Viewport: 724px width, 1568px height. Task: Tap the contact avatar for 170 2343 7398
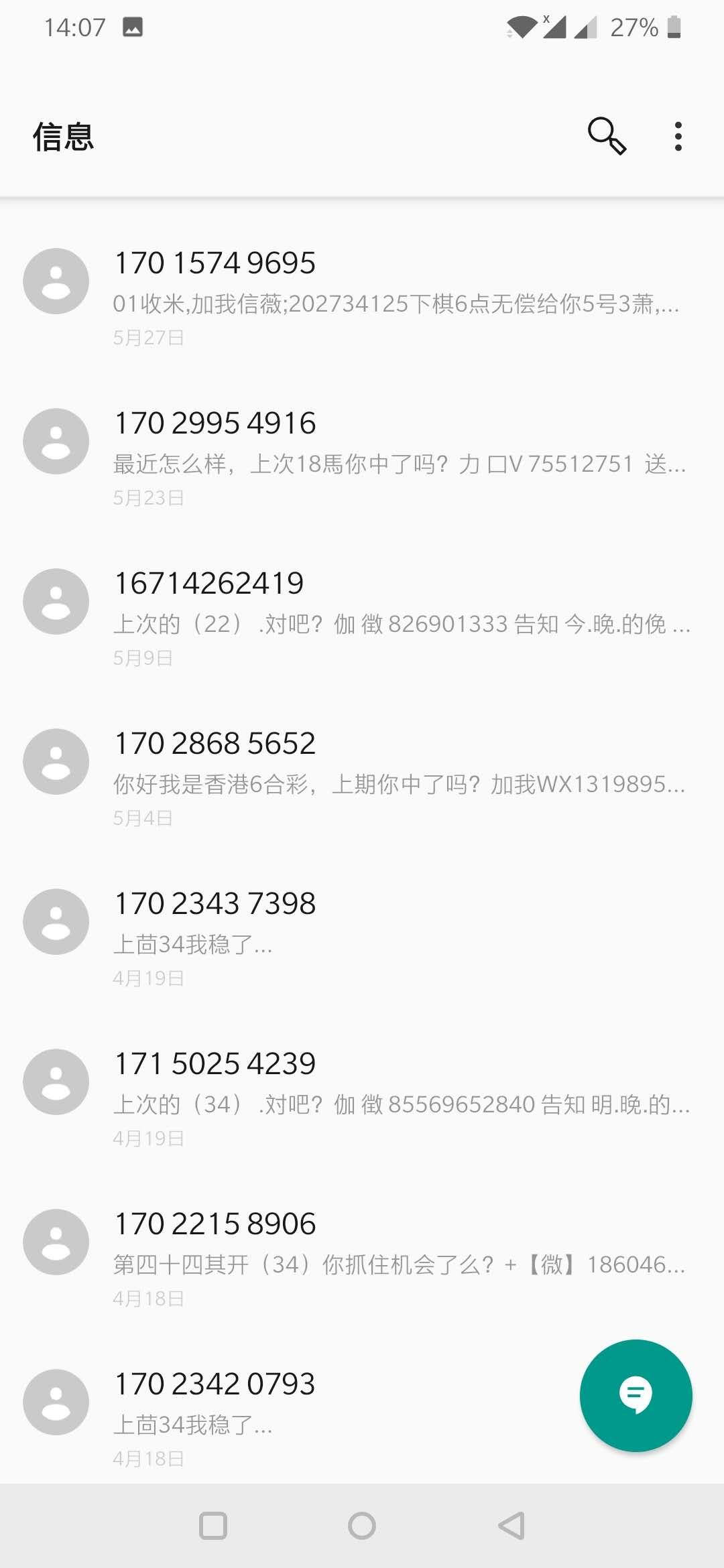click(56, 921)
